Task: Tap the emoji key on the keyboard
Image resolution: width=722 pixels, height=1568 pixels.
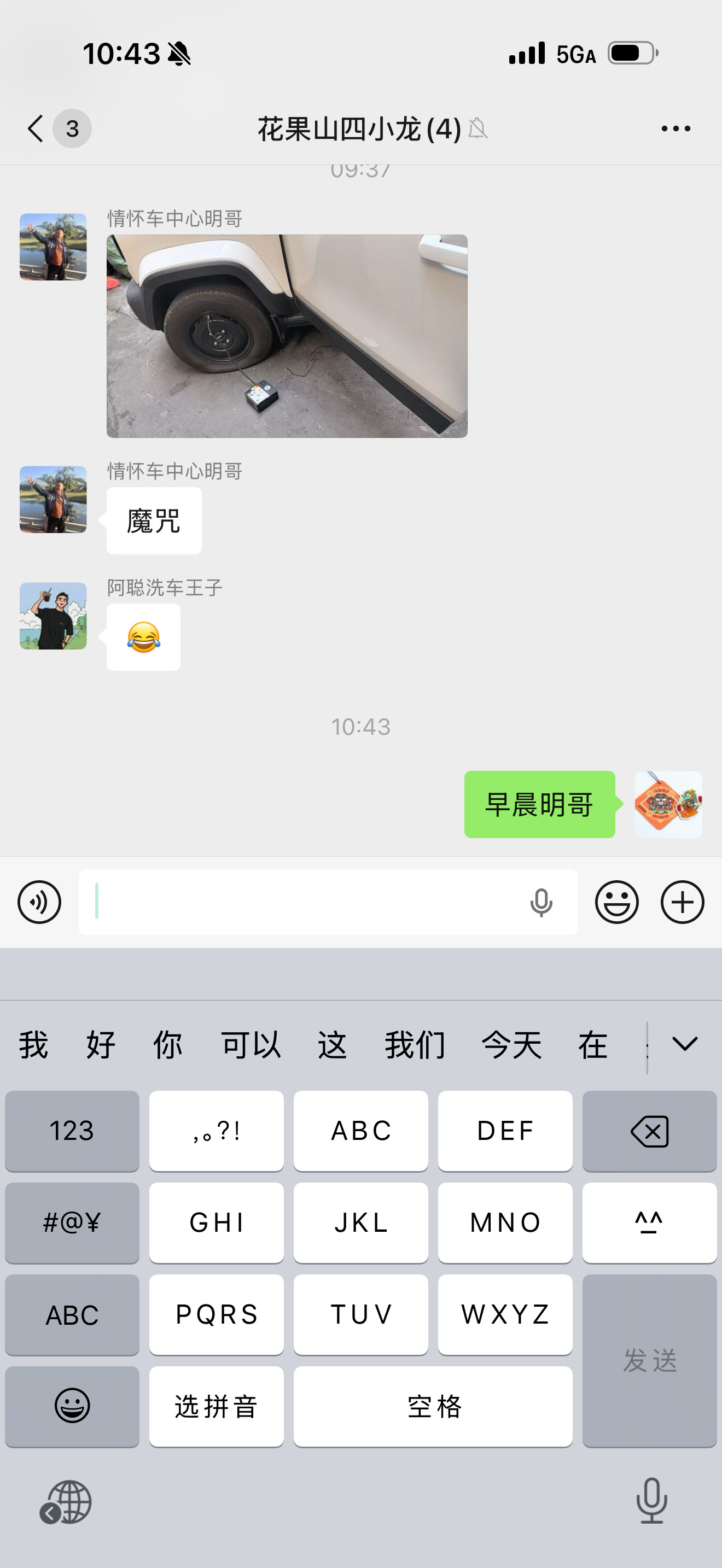Action: point(71,1407)
